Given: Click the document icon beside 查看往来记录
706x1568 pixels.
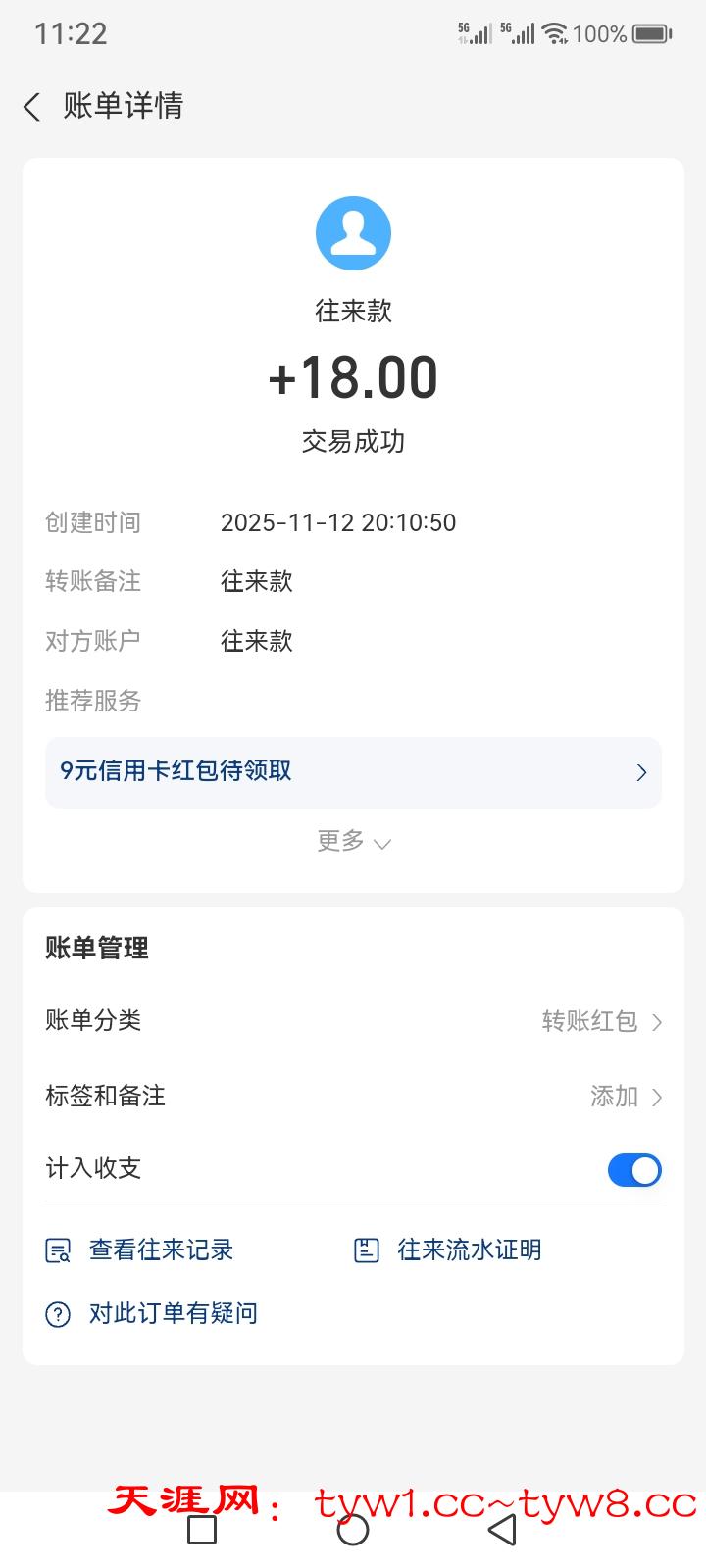Looking at the screenshot, I should (x=57, y=1249).
